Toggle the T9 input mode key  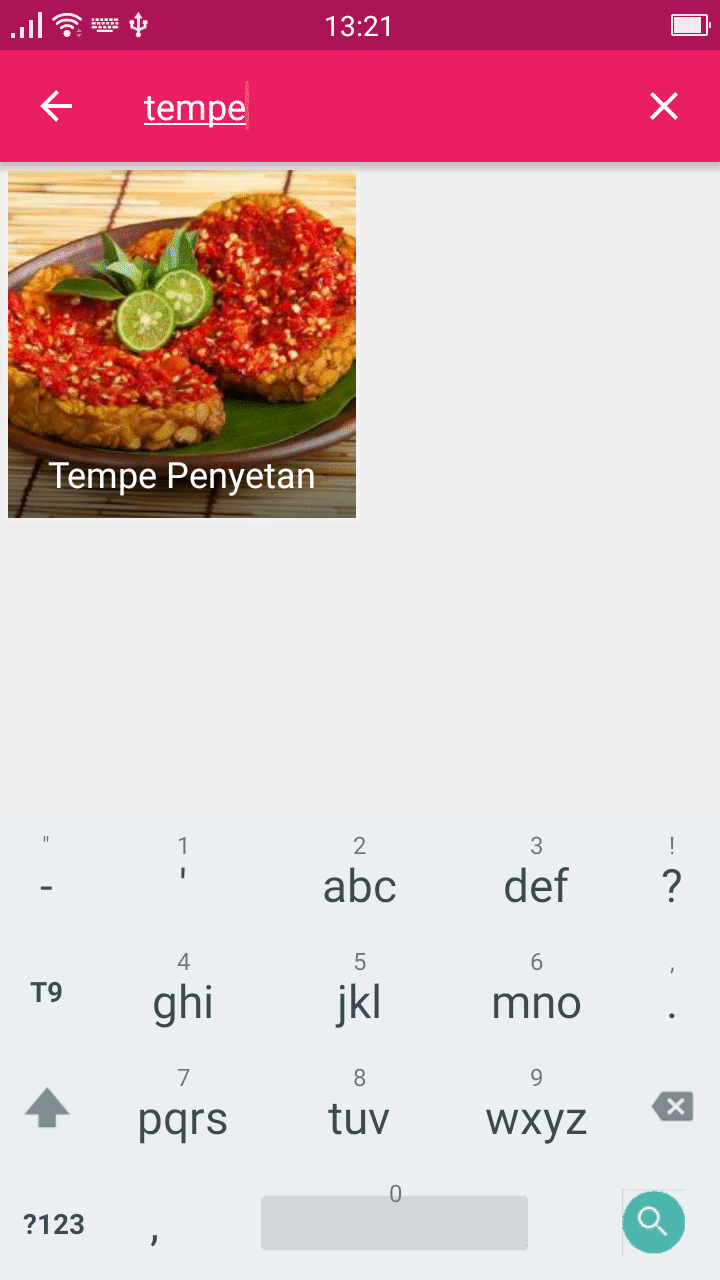[x=47, y=992]
